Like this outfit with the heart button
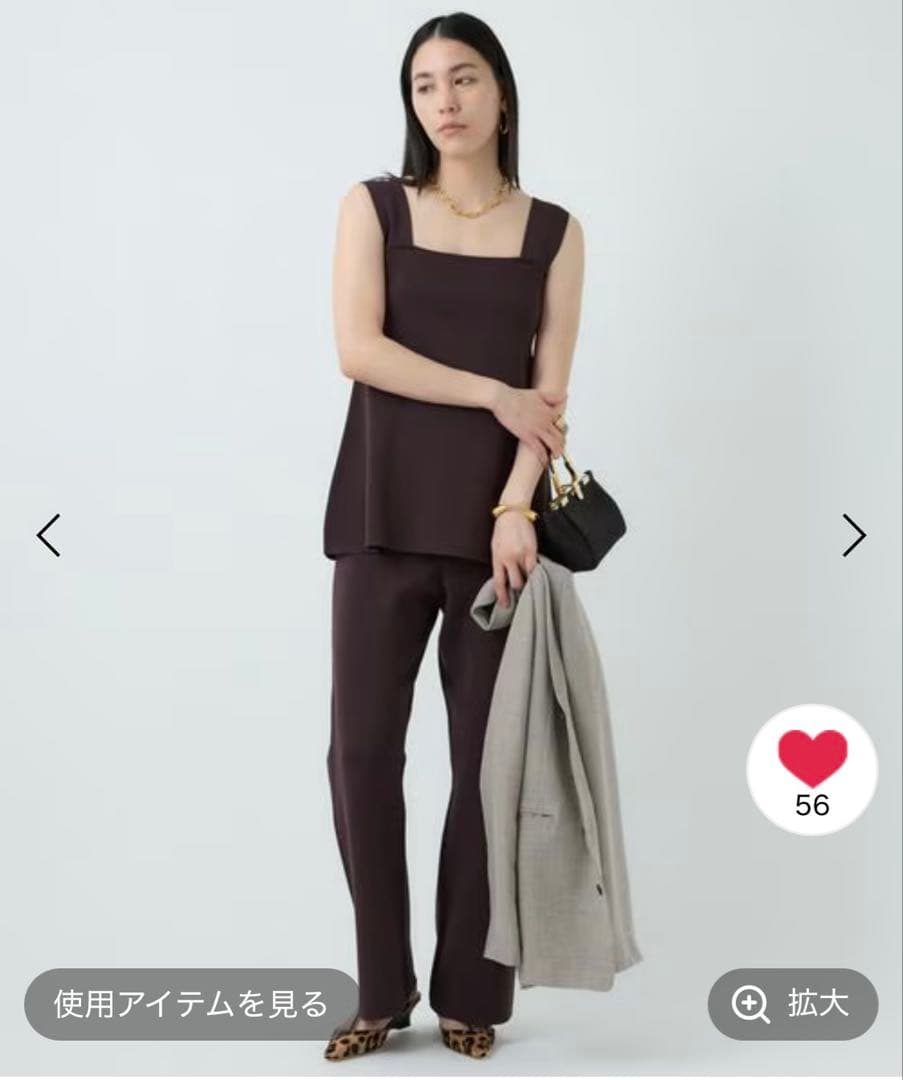 click(x=812, y=768)
